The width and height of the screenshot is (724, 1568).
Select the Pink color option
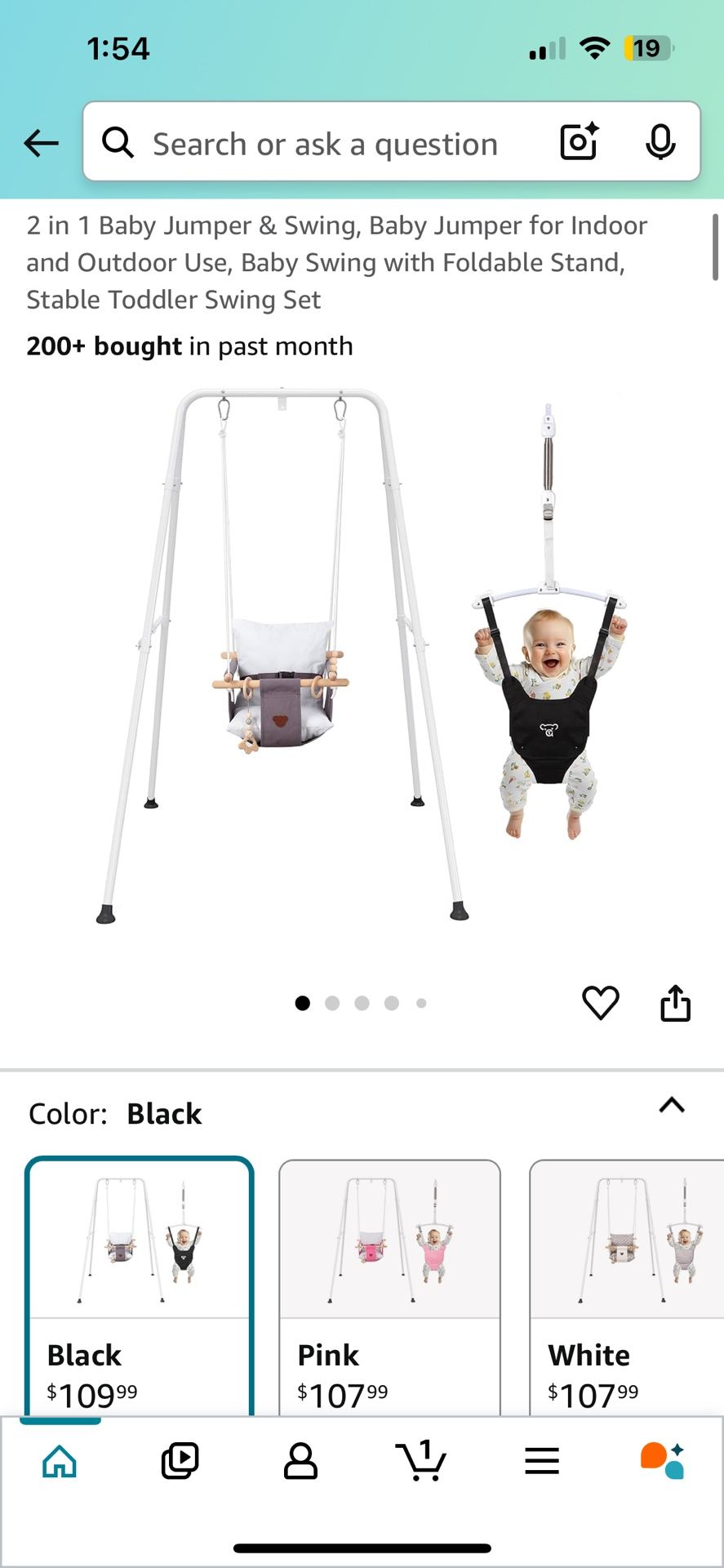(389, 1286)
